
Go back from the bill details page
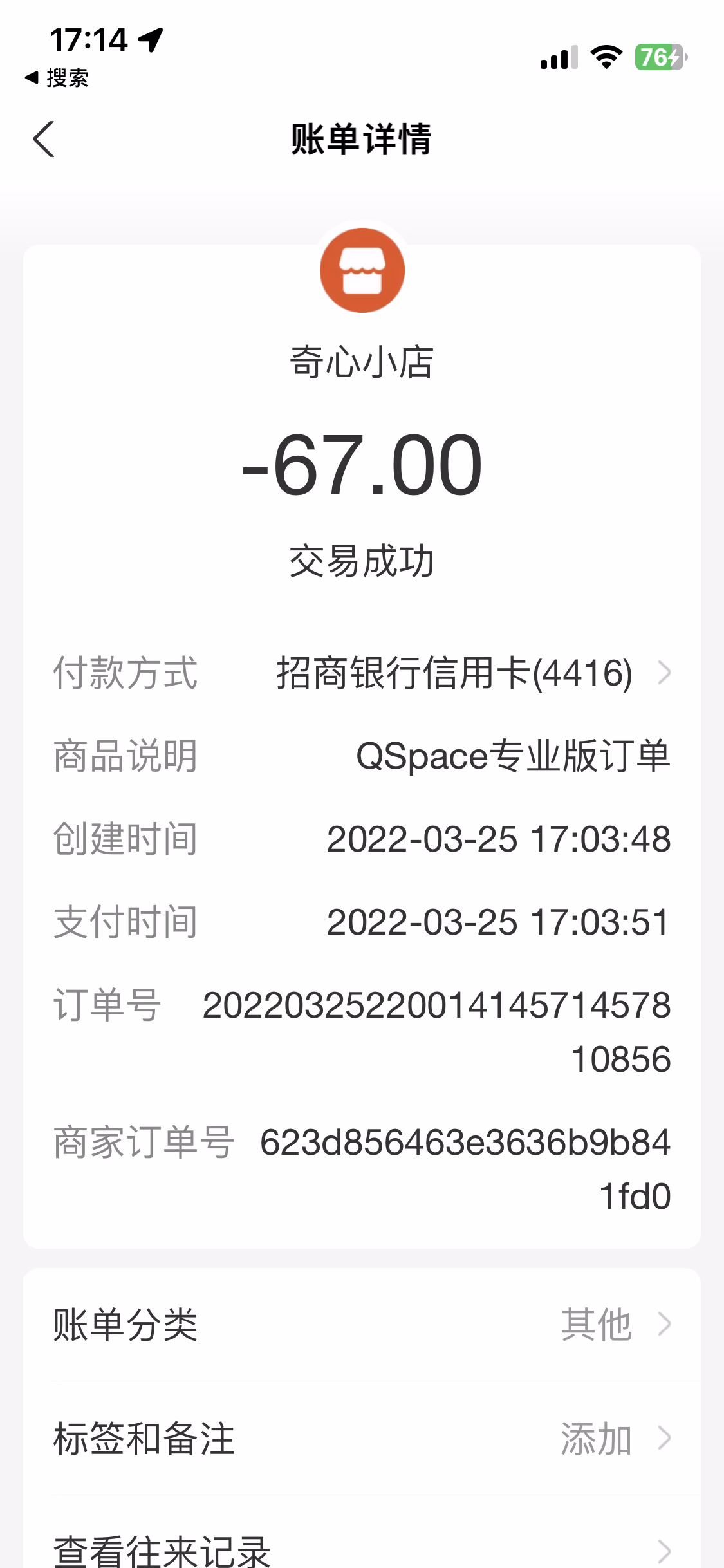tap(44, 139)
